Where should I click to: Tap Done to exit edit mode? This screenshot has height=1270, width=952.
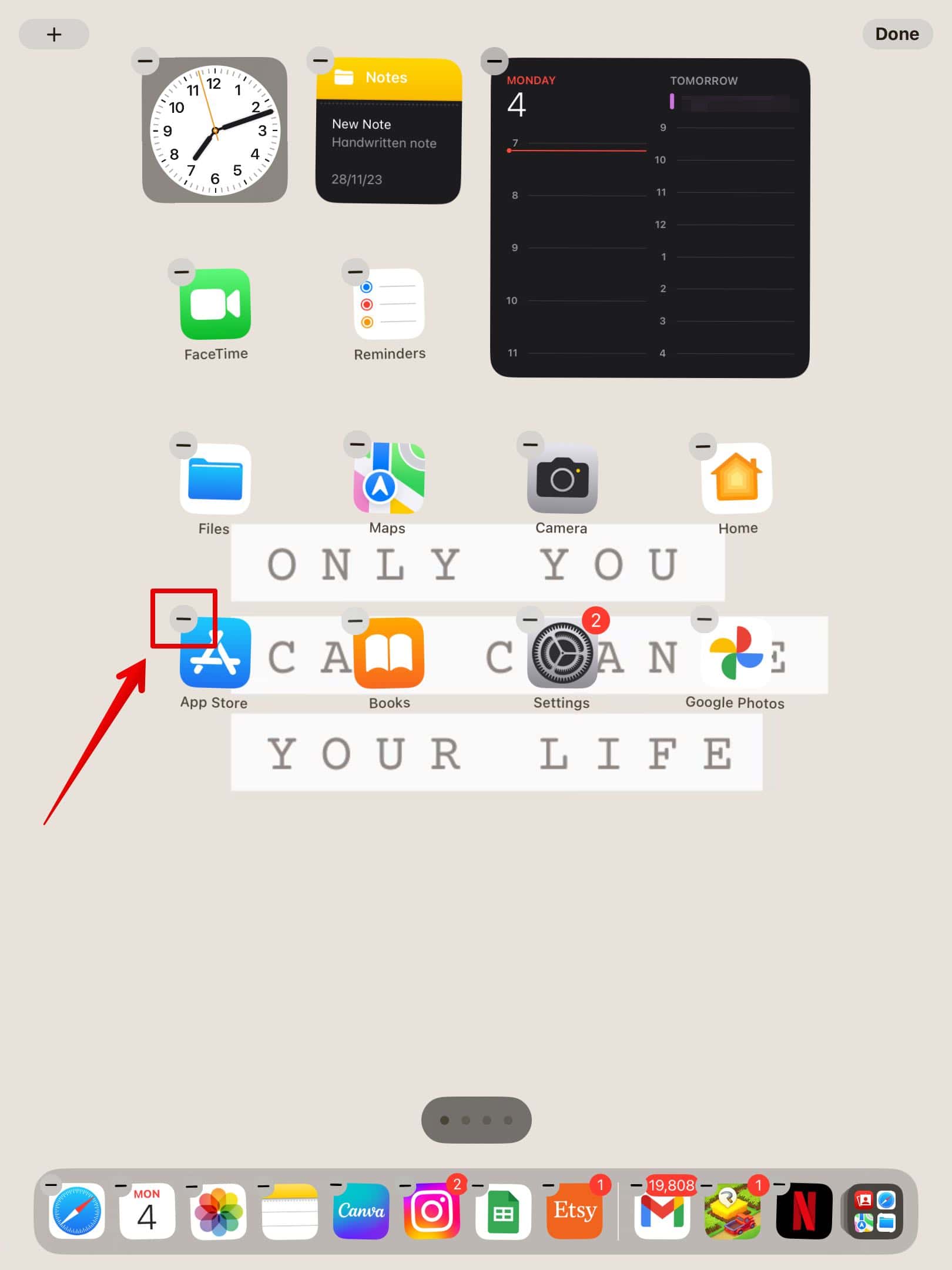click(x=896, y=34)
